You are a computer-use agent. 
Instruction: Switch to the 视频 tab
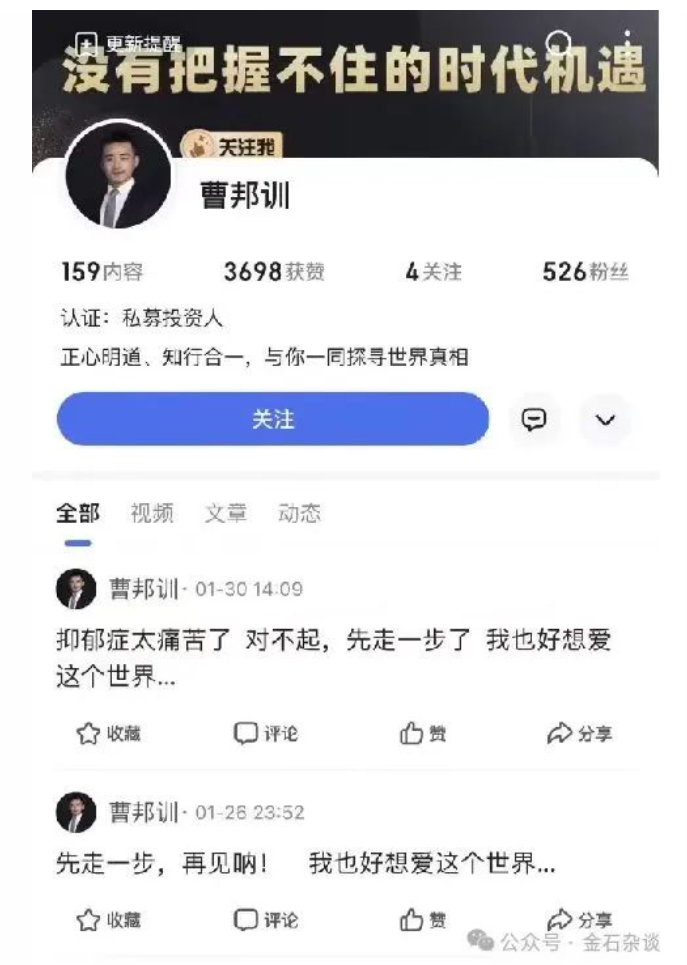pos(152,513)
